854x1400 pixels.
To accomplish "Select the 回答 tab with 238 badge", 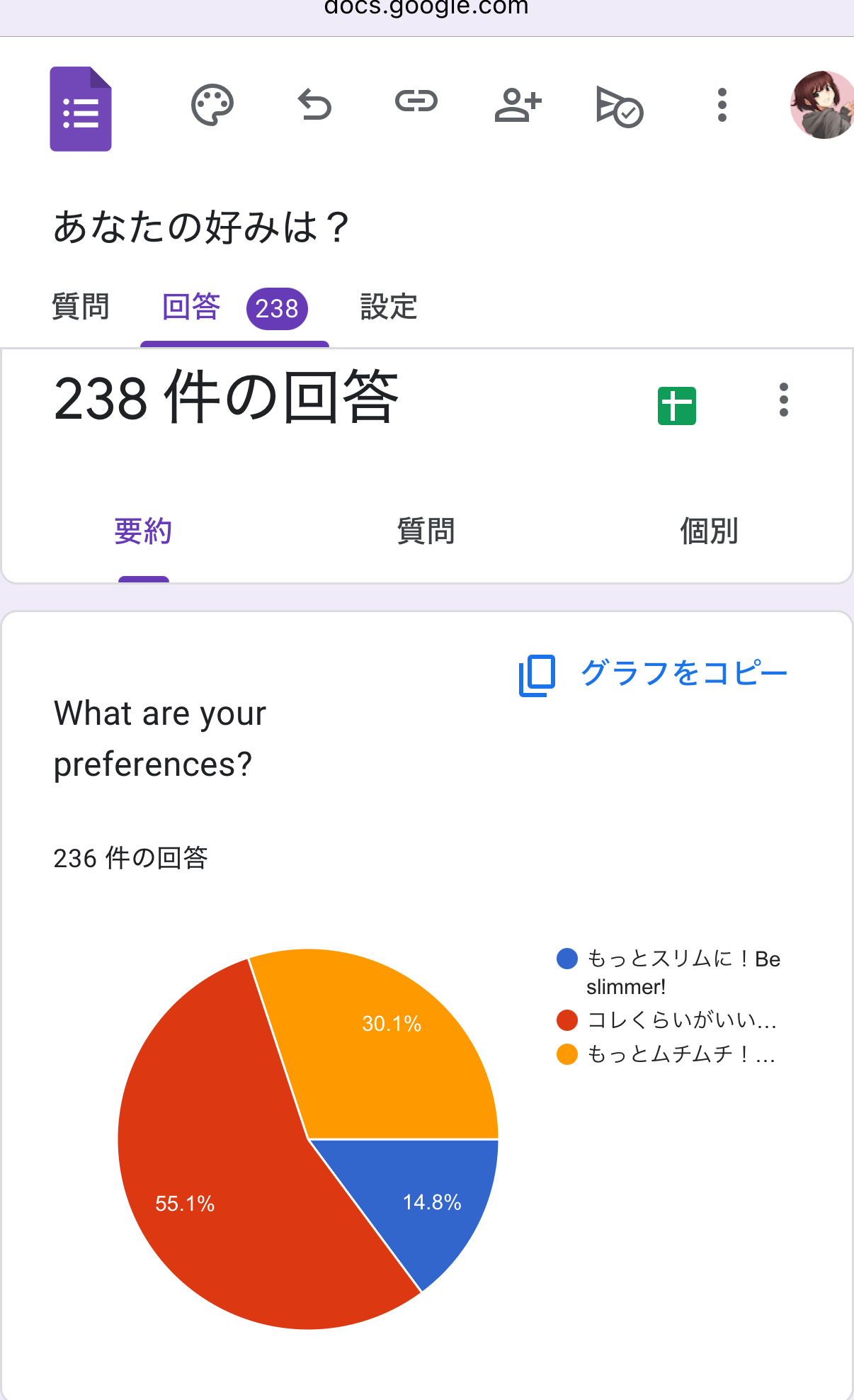I will click(x=234, y=308).
